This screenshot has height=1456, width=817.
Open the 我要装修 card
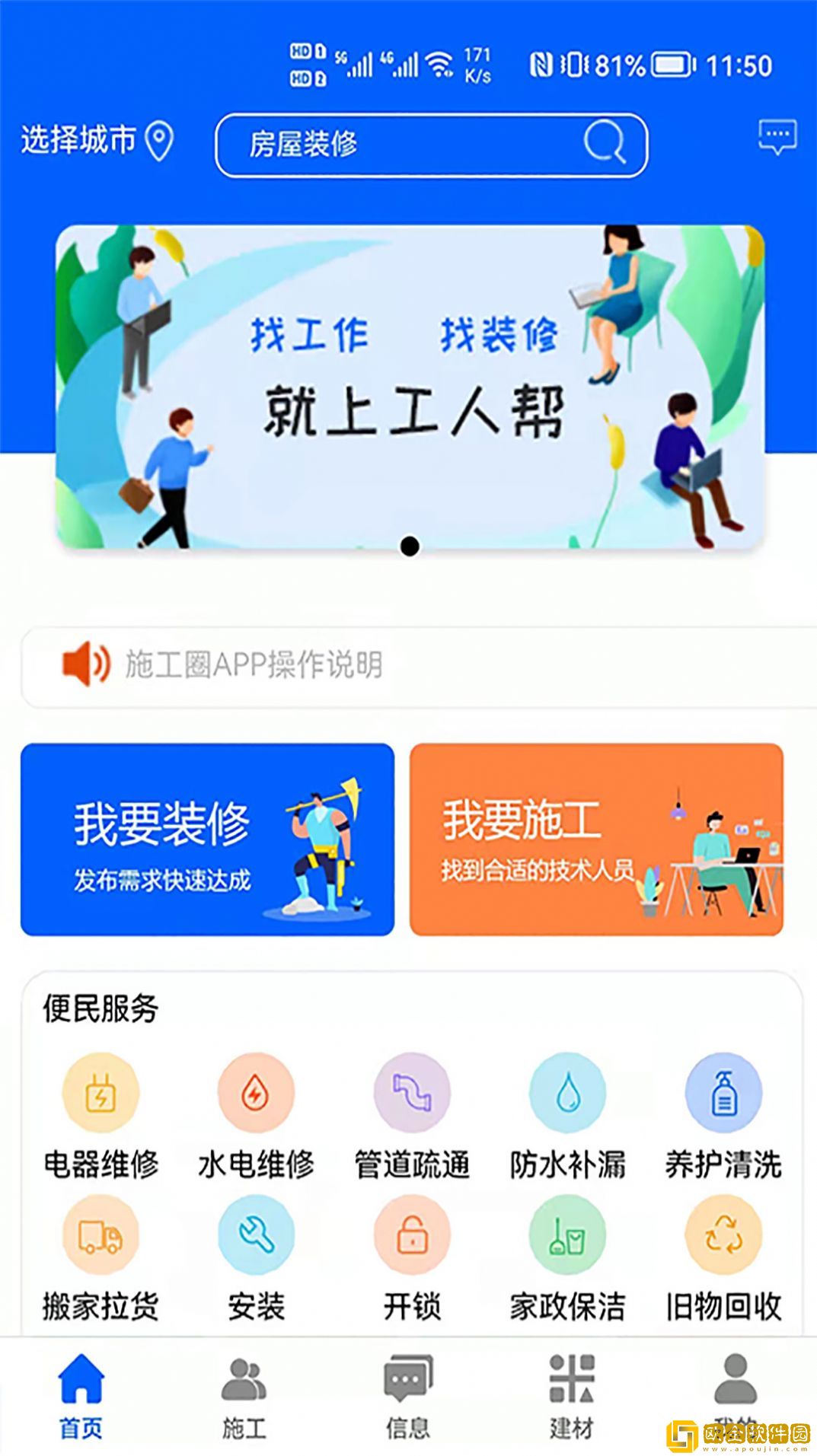207,840
